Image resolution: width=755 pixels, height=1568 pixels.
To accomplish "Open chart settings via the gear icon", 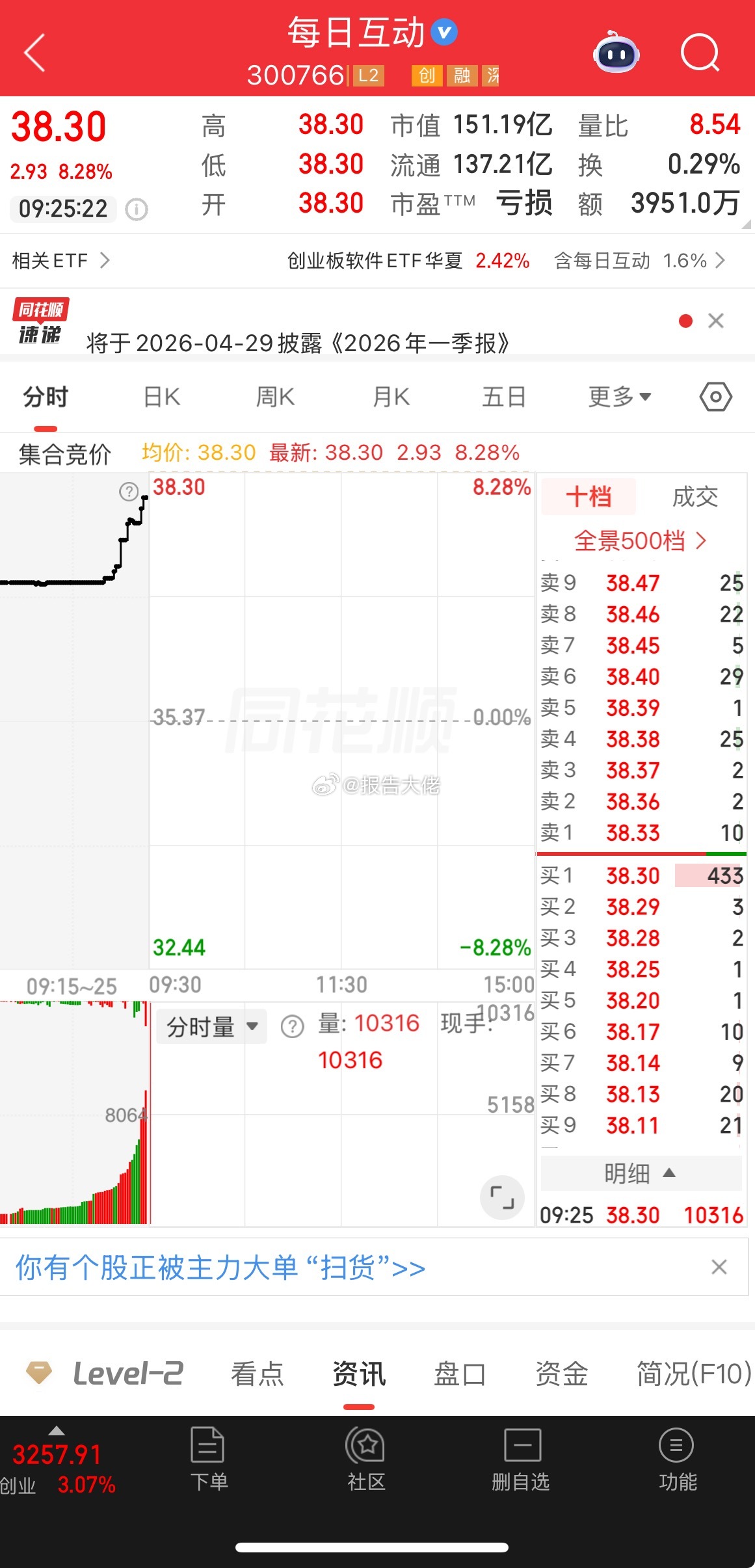I will pyautogui.click(x=714, y=397).
